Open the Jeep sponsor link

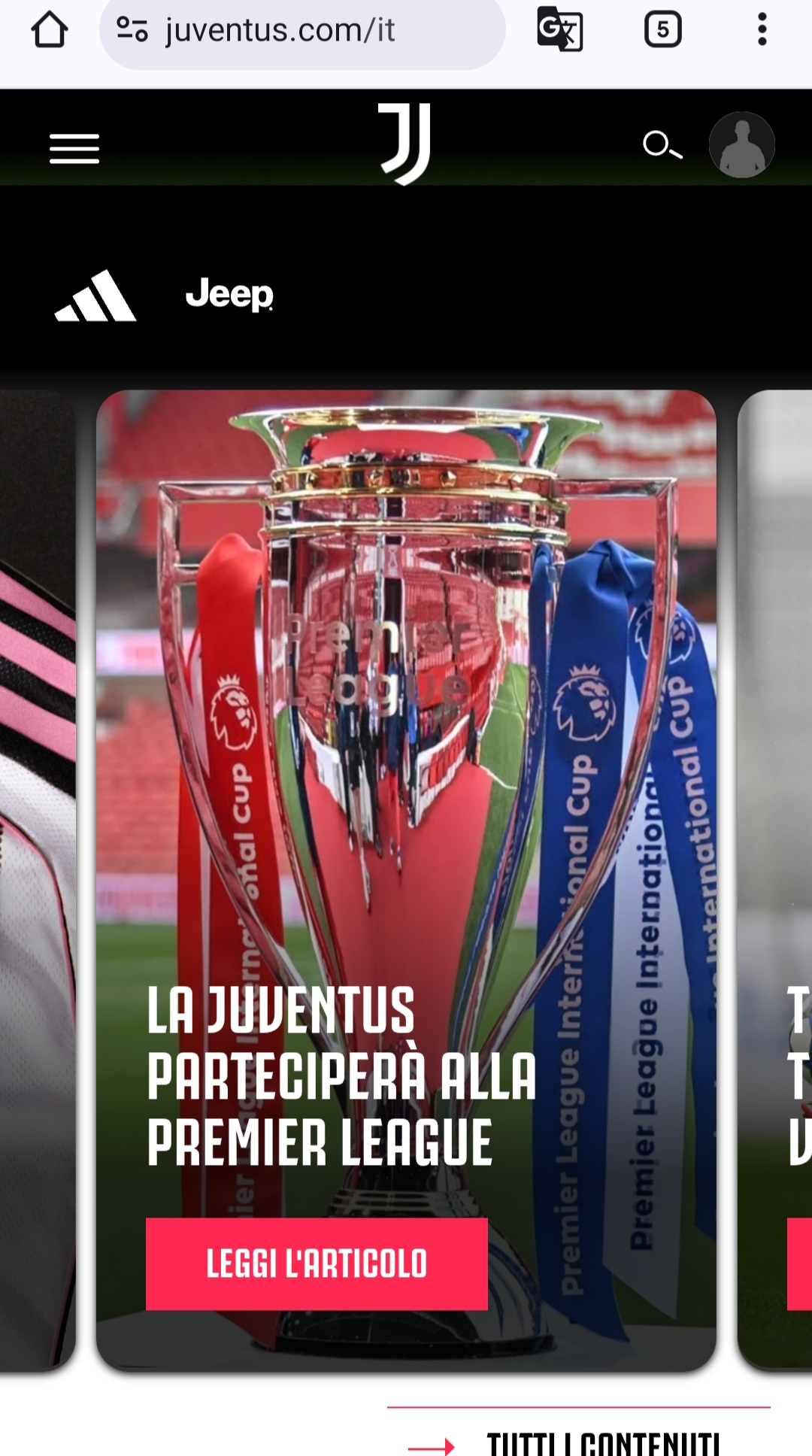pyautogui.click(x=229, y=294)
